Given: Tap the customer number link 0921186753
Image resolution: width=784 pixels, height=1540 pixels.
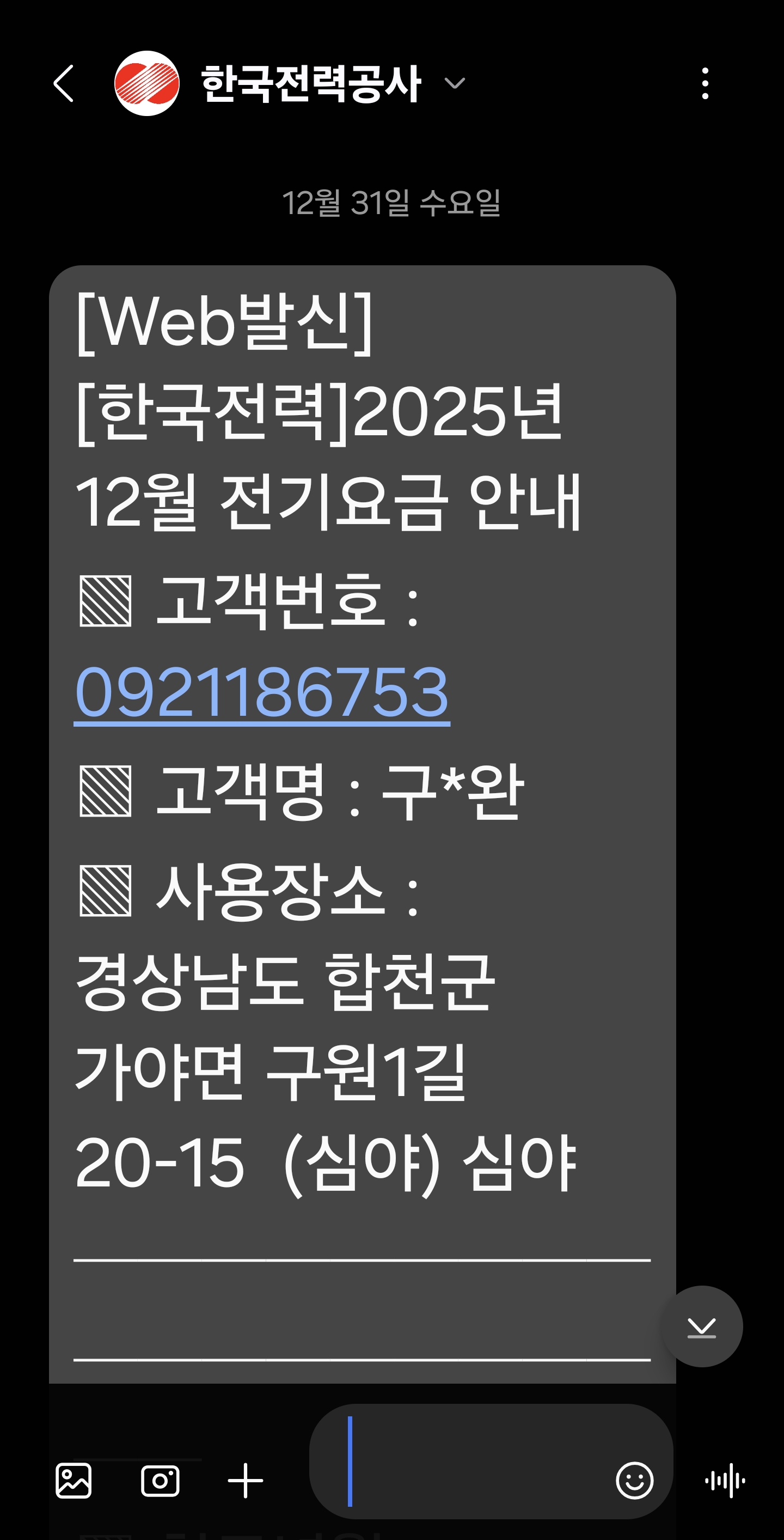Looking at the screenshot, I should 262,692.
